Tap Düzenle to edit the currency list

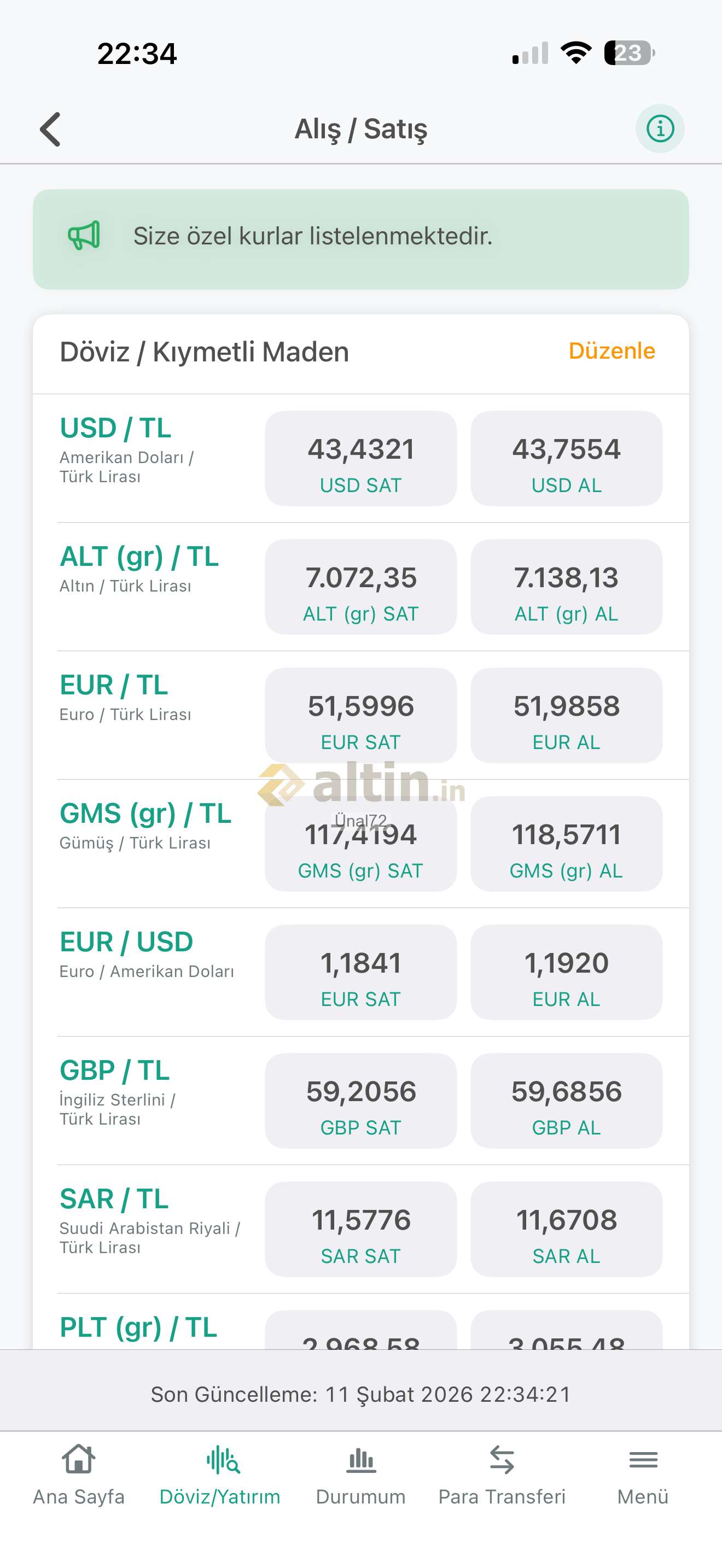click(x=611, y=350)
